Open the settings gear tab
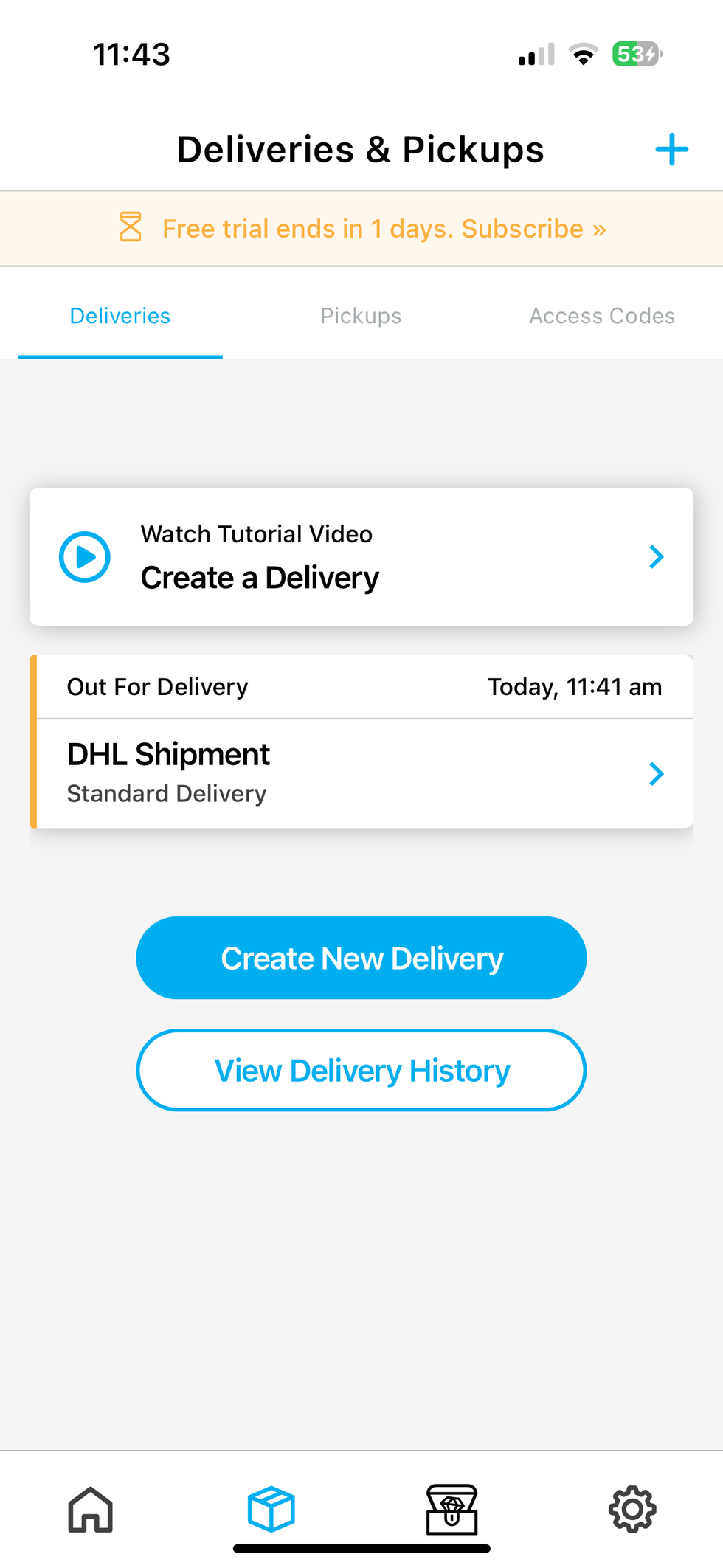 pos(632,1510)
